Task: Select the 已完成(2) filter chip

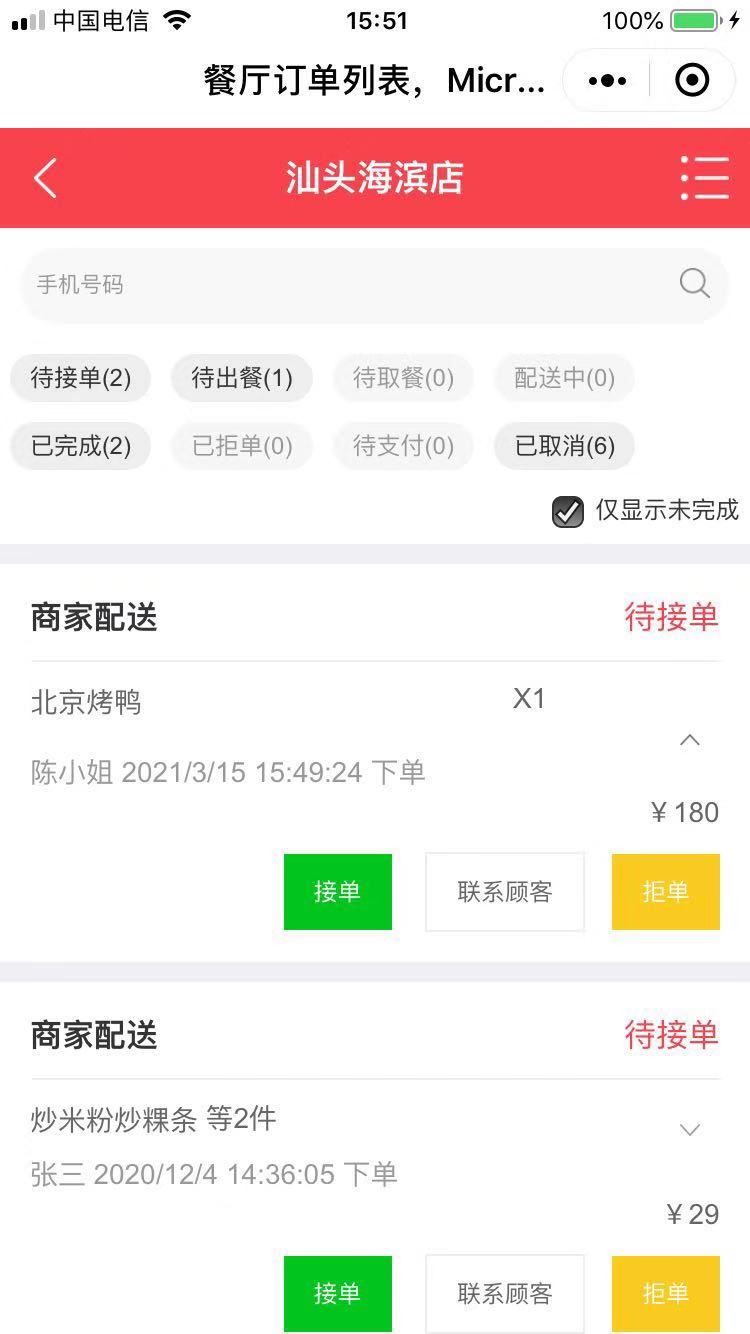Action: (x=81, y=446)
